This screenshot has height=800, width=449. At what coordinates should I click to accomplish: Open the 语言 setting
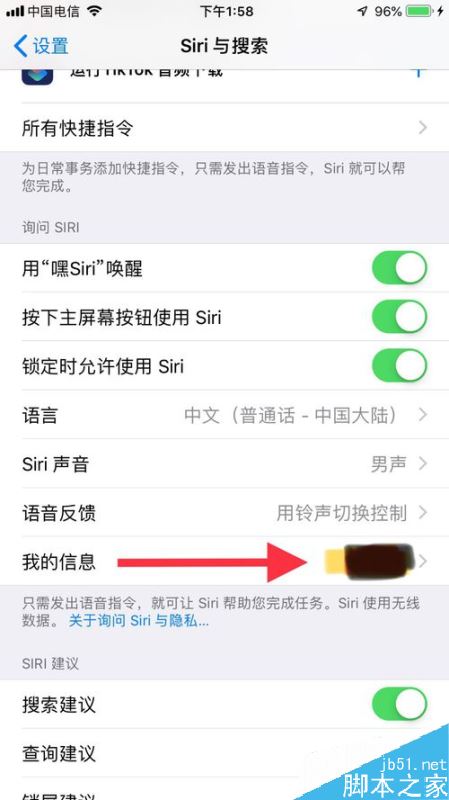(224, 415)
